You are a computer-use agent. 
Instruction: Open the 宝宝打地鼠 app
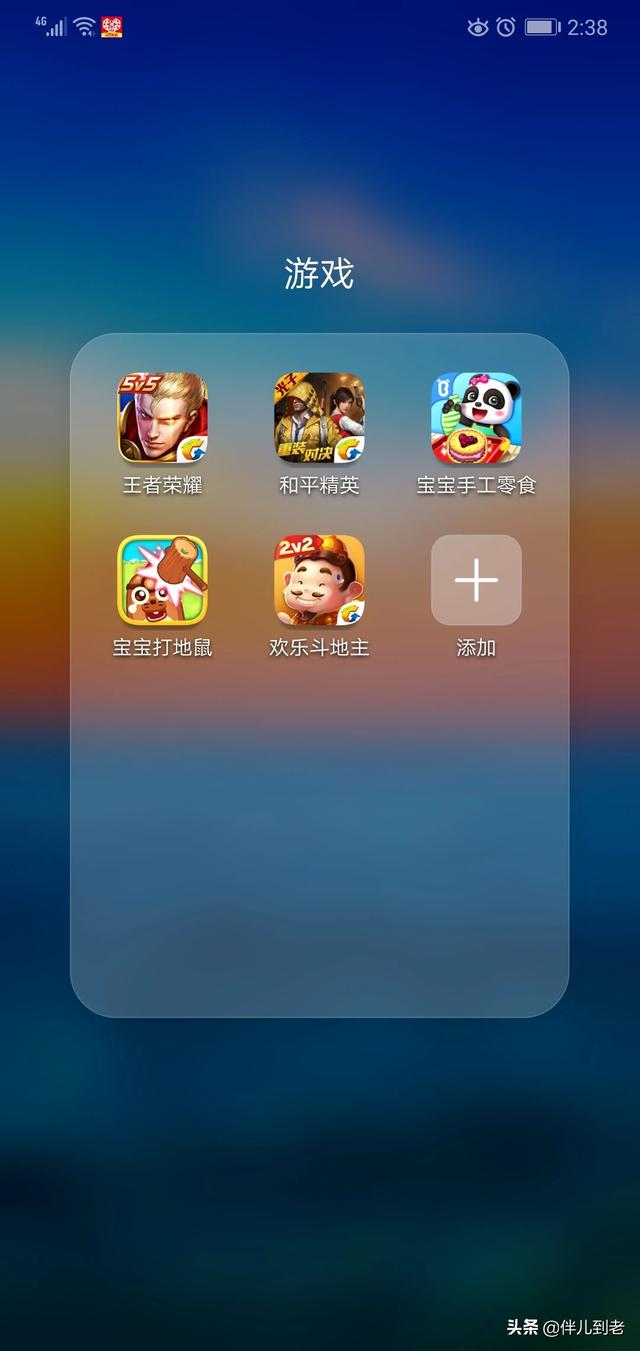pyautogui.click(x=162, y=580)
